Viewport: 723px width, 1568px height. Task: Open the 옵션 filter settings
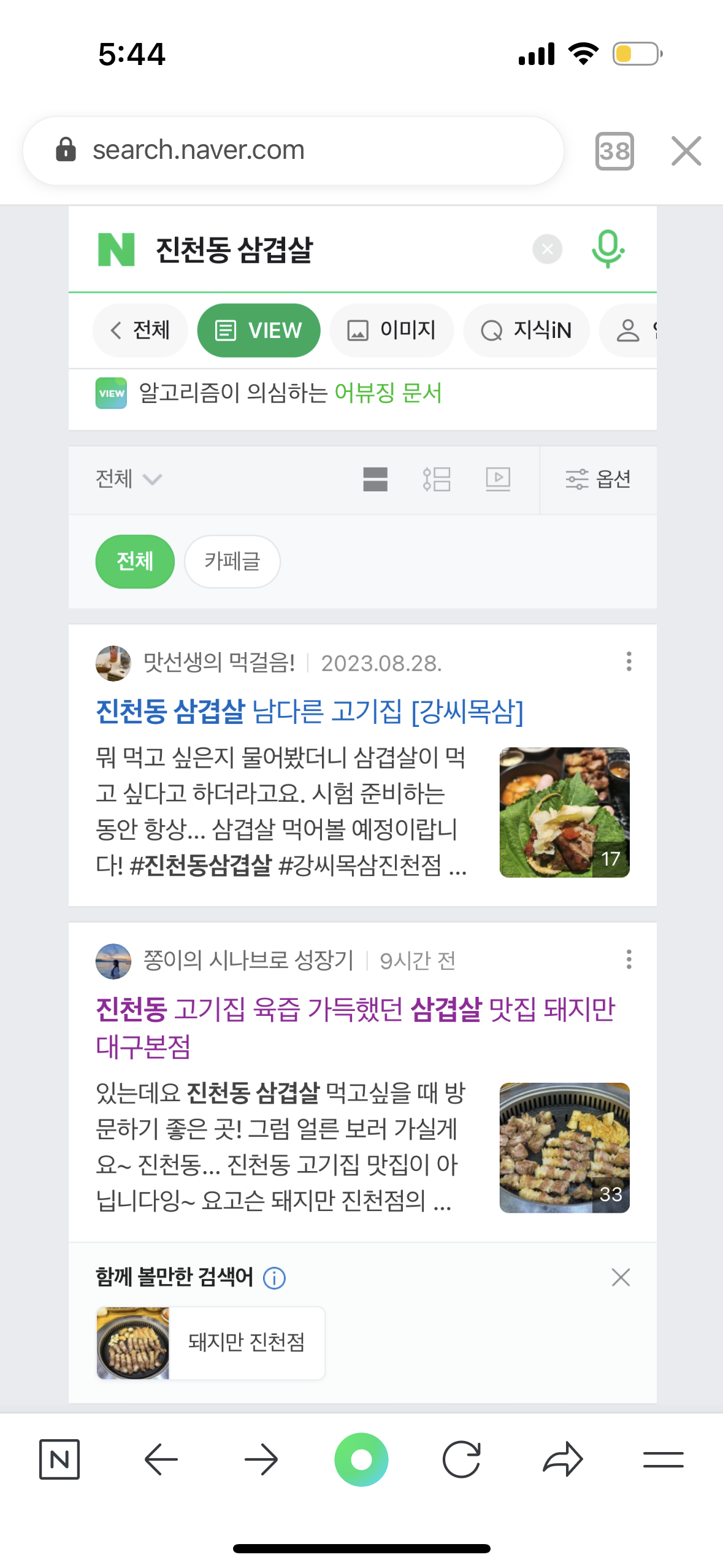pos(598,478)
